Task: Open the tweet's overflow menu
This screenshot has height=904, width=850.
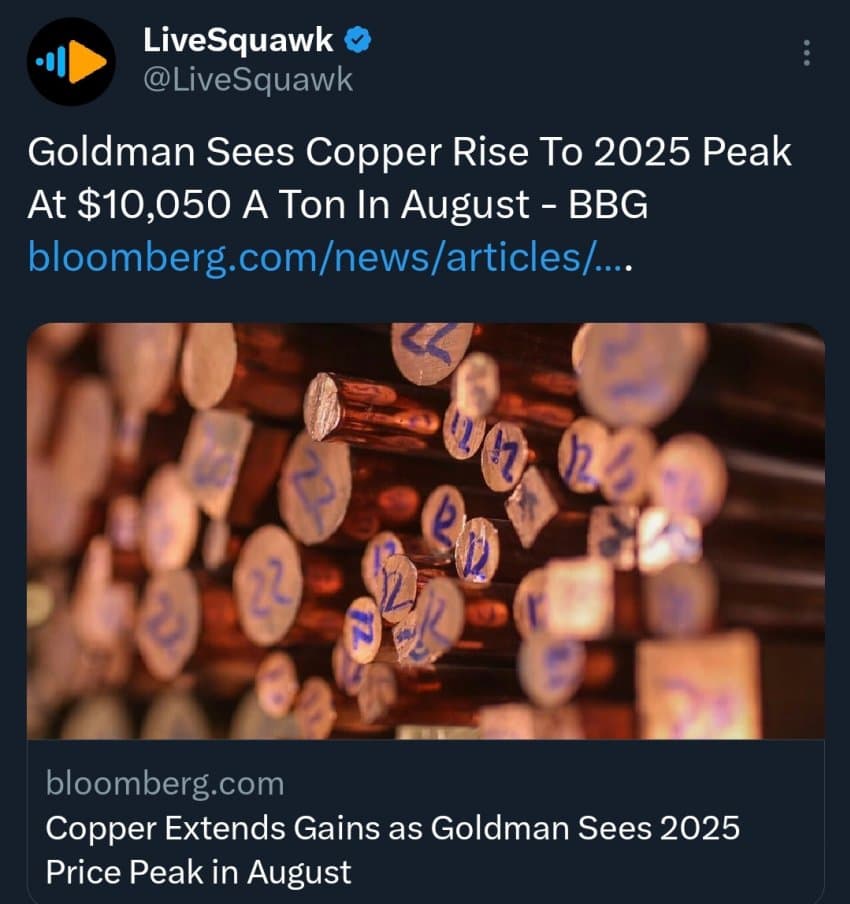Action: point(807,54)
